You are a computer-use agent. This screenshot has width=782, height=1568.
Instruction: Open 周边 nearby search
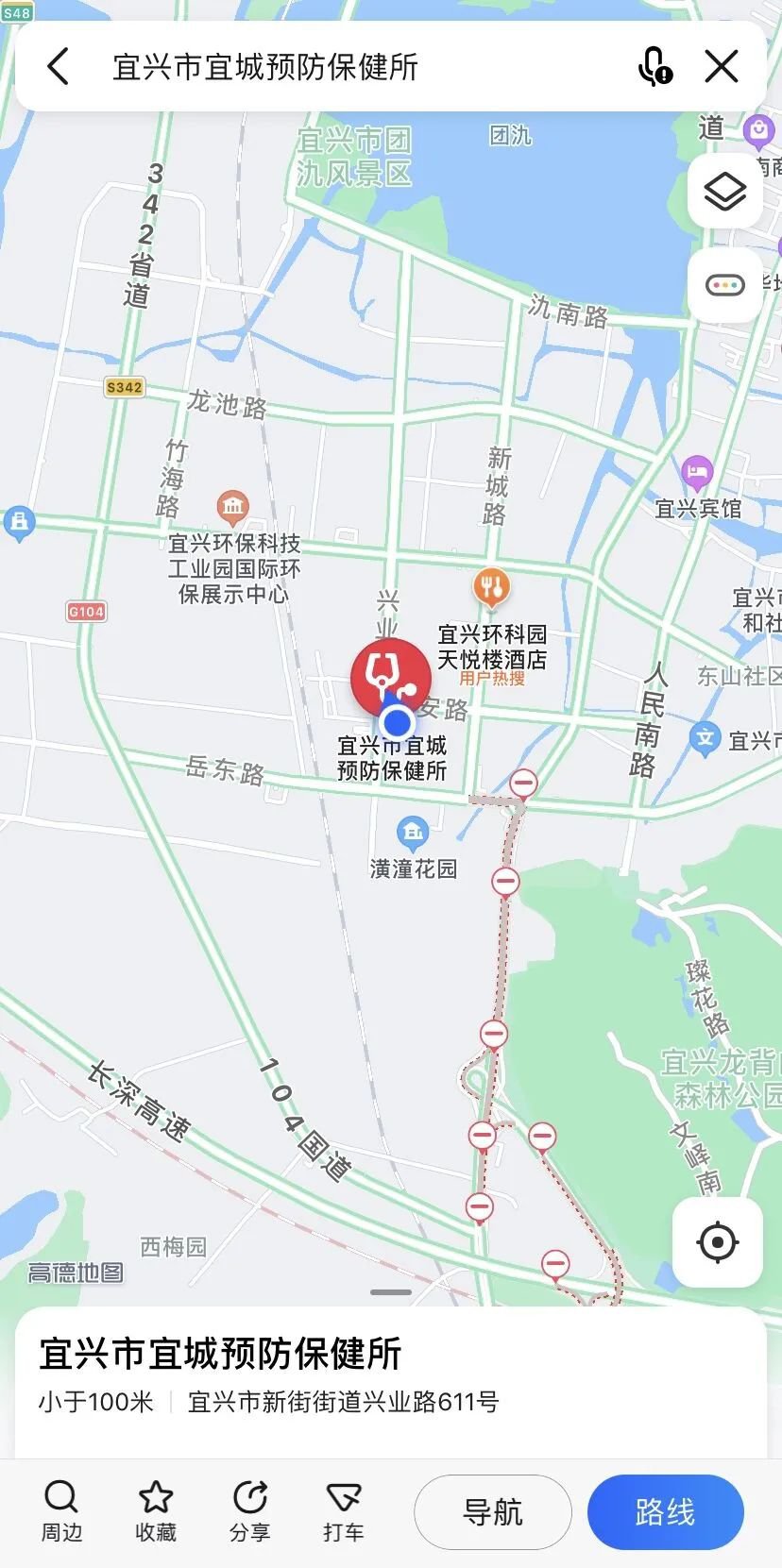click(x=61, y=1510)
